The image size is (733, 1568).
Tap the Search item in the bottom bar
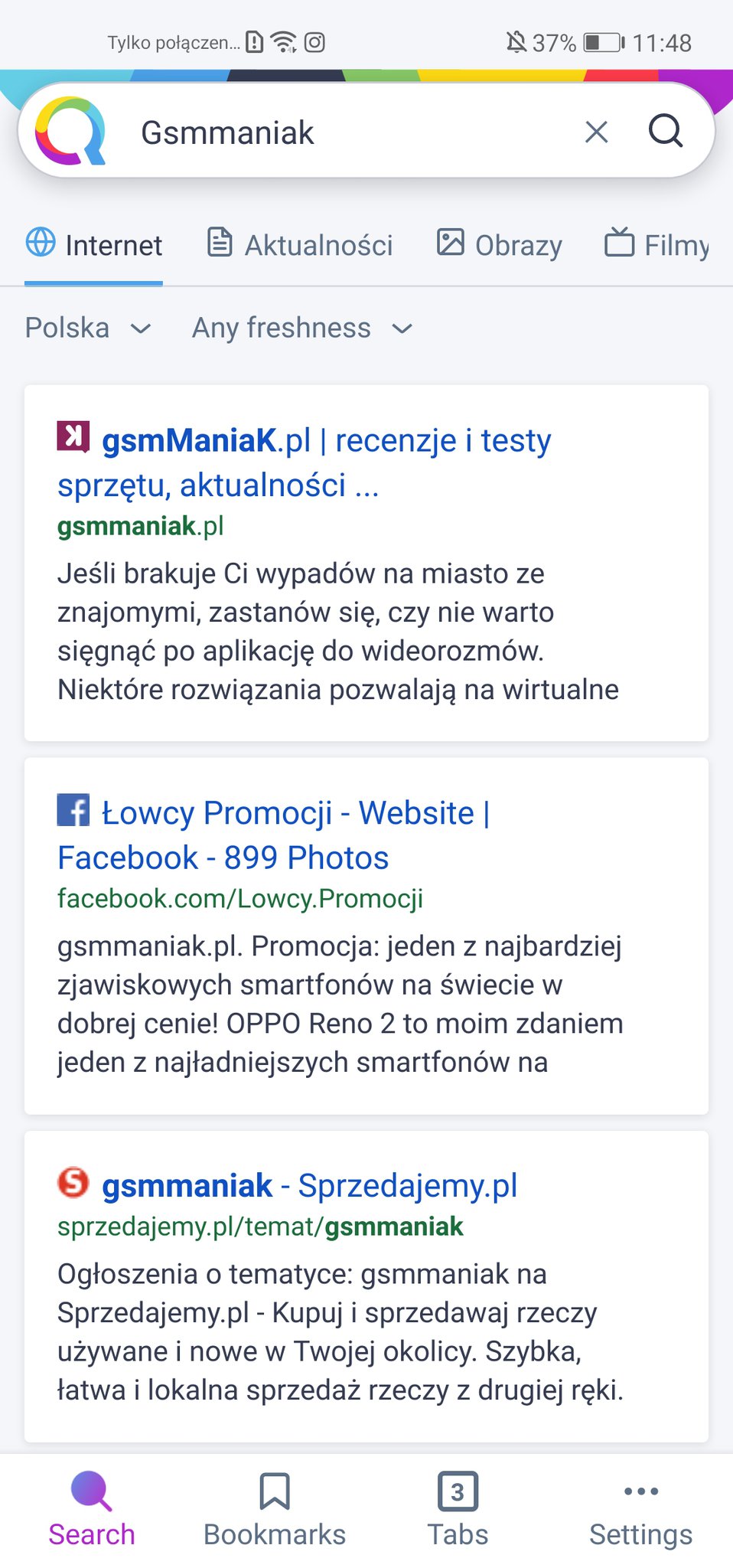point(92,1510)
